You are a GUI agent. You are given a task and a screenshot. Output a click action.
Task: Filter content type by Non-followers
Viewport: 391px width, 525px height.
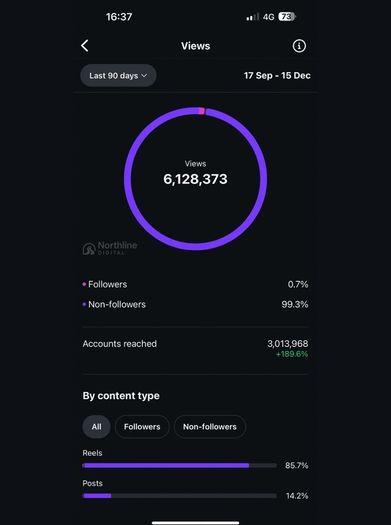point(210,427)
